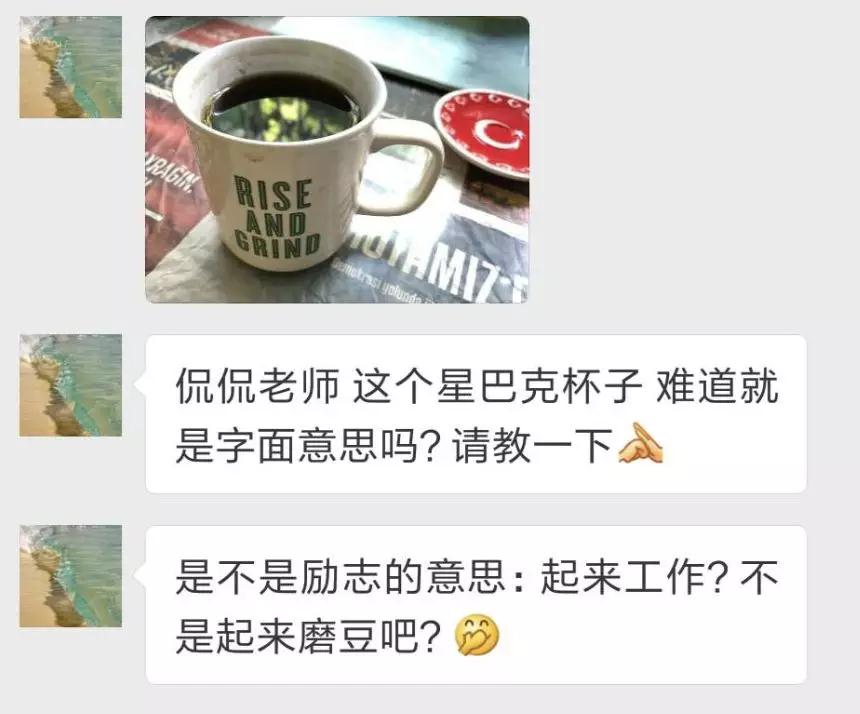This screenshot has height=714, width=860.
Task: Open the coffee mug photo message
Action: (x=337, y=160)
